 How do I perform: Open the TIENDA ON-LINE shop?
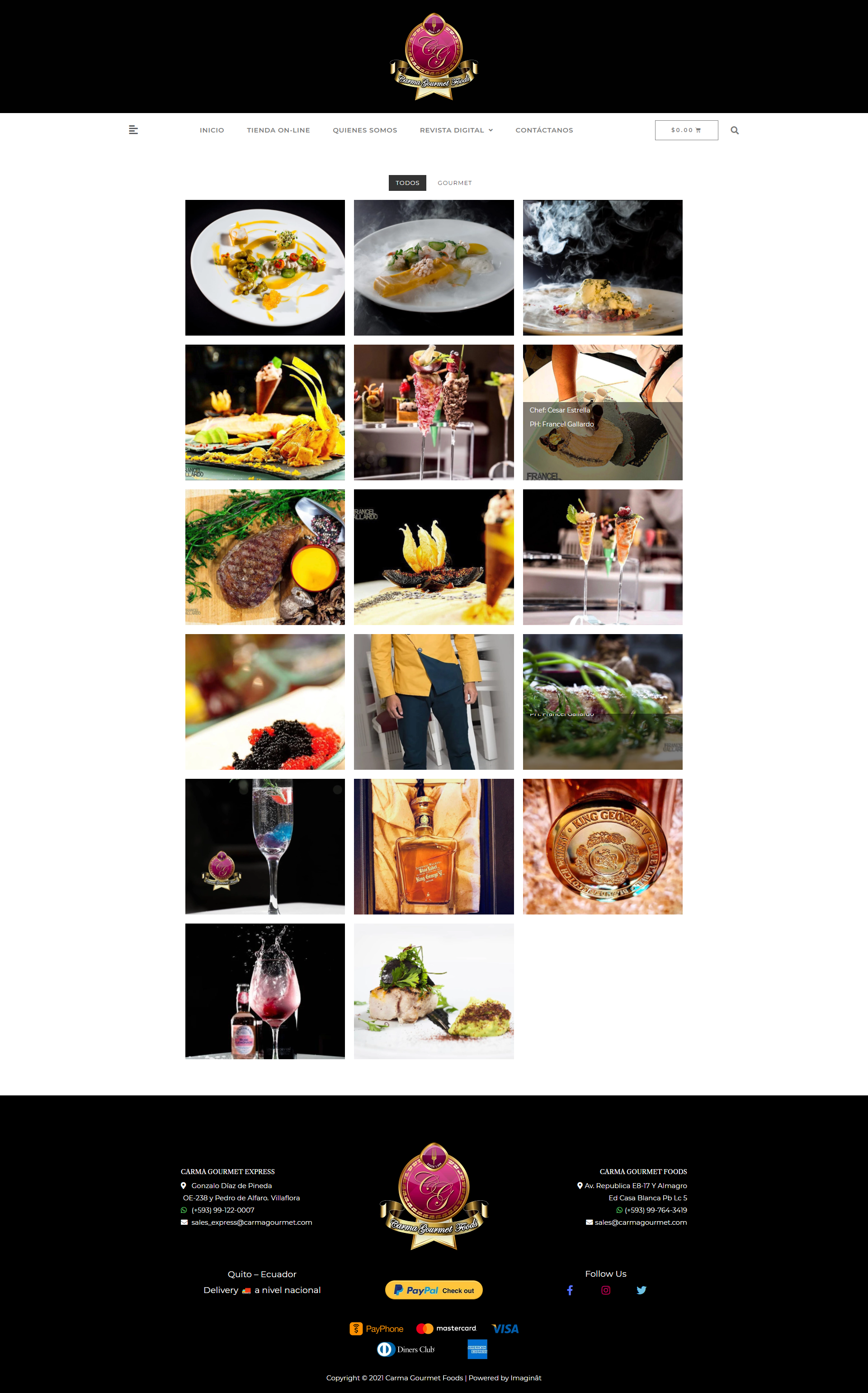point(278,130)
